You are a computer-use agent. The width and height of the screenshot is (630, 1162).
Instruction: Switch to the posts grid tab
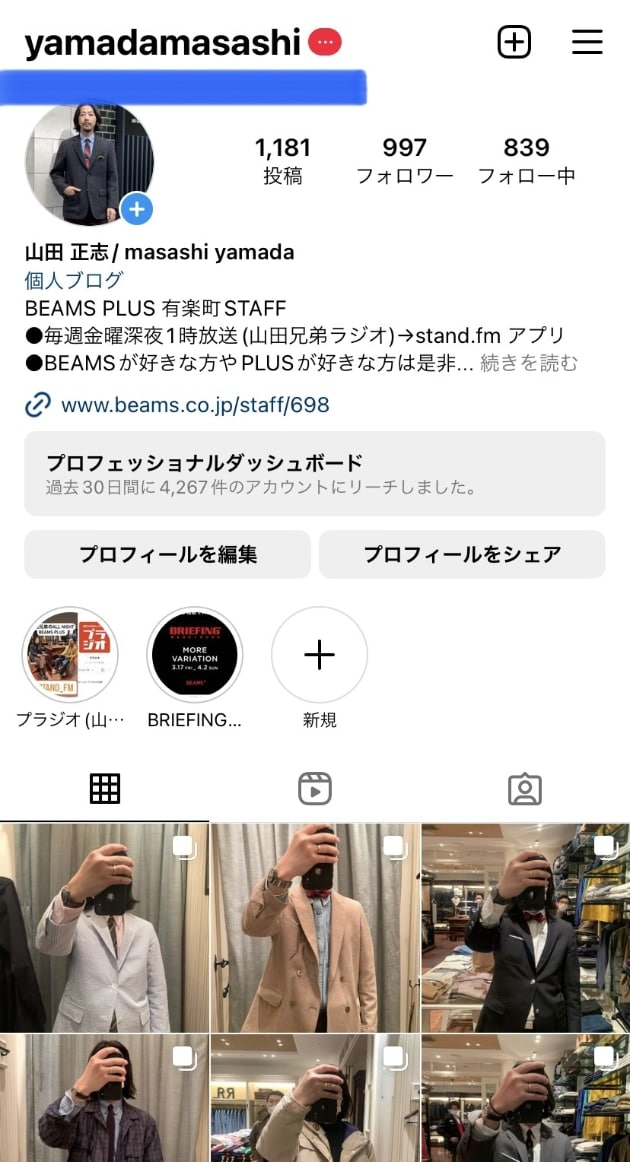point(104,789)
